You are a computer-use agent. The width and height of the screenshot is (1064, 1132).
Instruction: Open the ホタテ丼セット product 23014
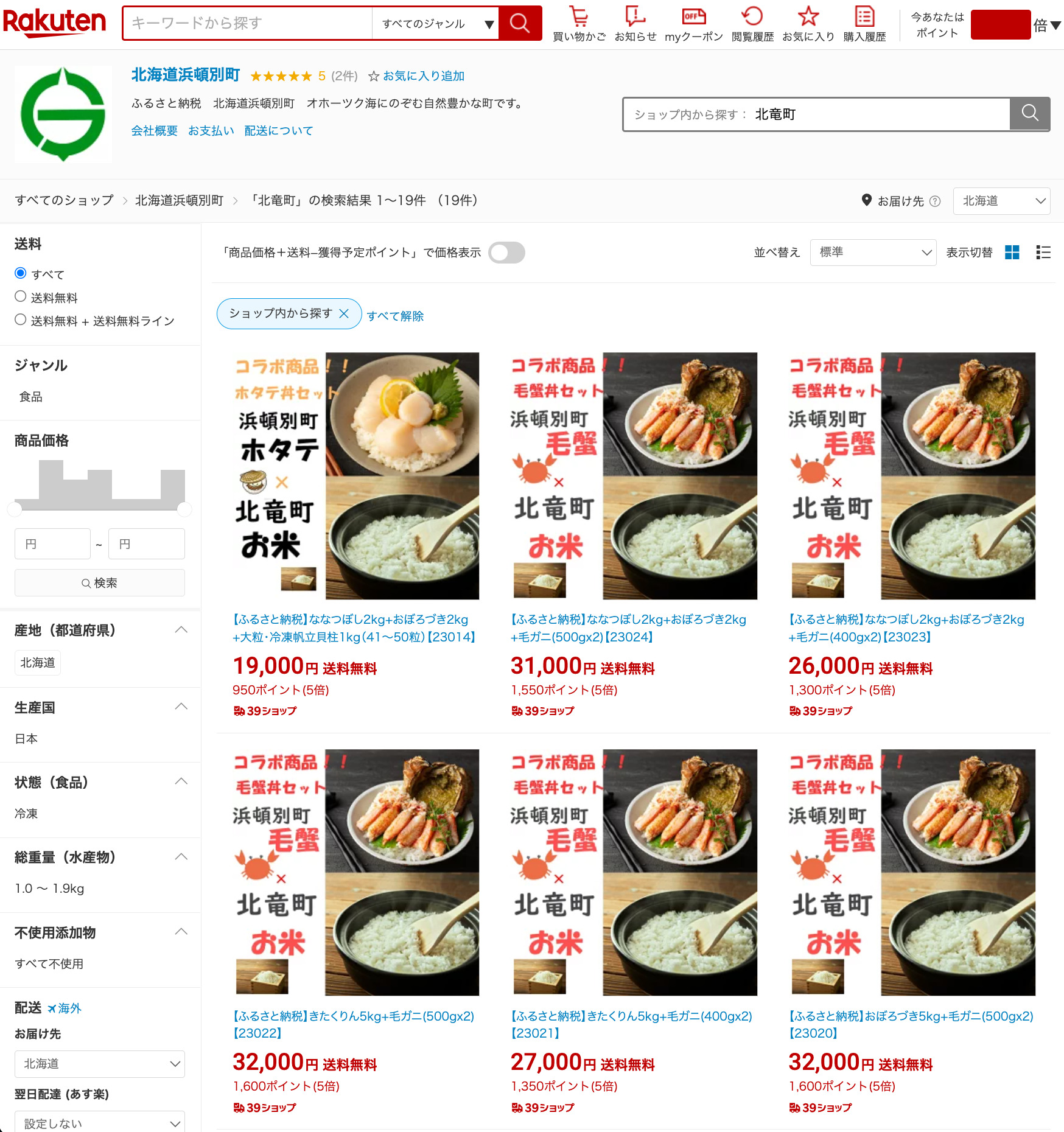353,628
